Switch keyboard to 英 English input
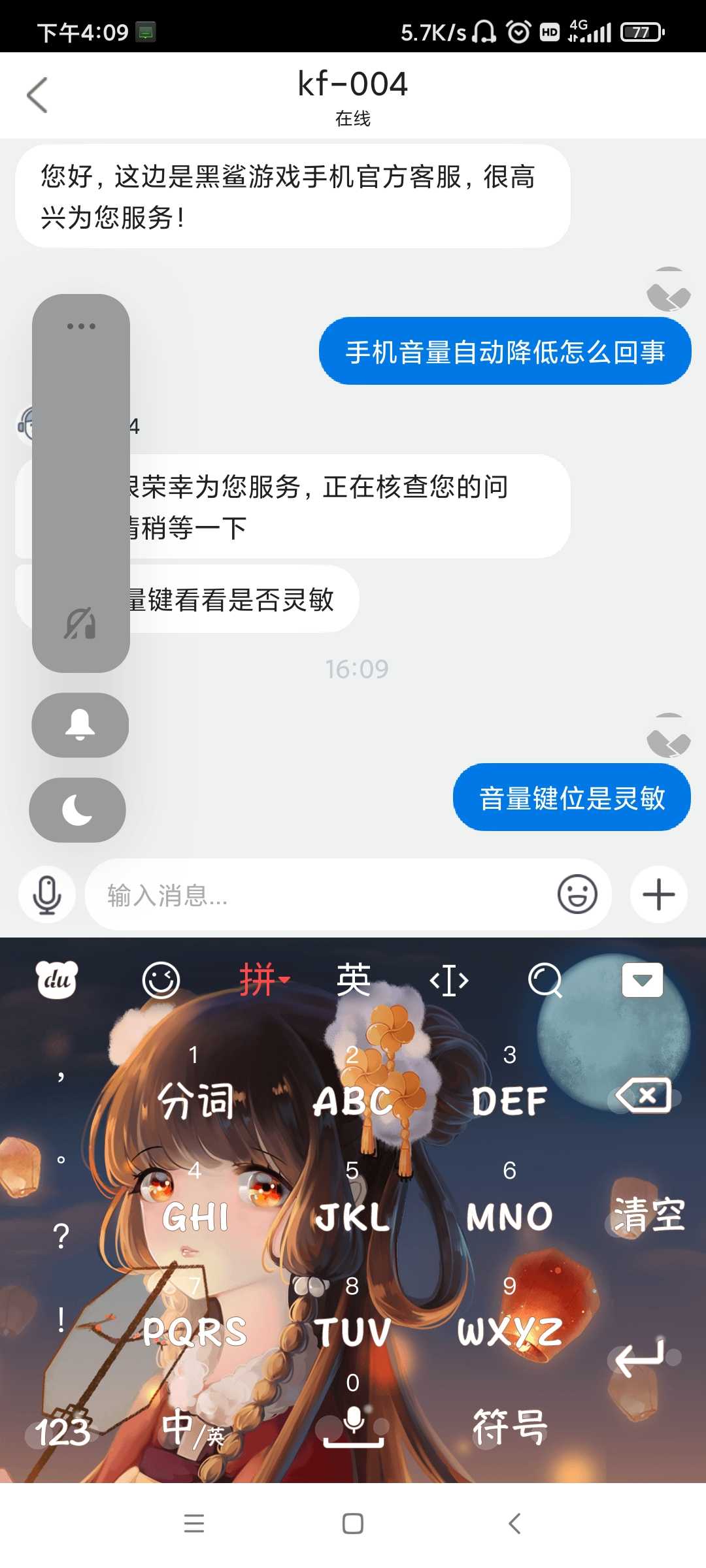Image resolution: width=706 pixels, height=1568 pixels. [354, 979]
